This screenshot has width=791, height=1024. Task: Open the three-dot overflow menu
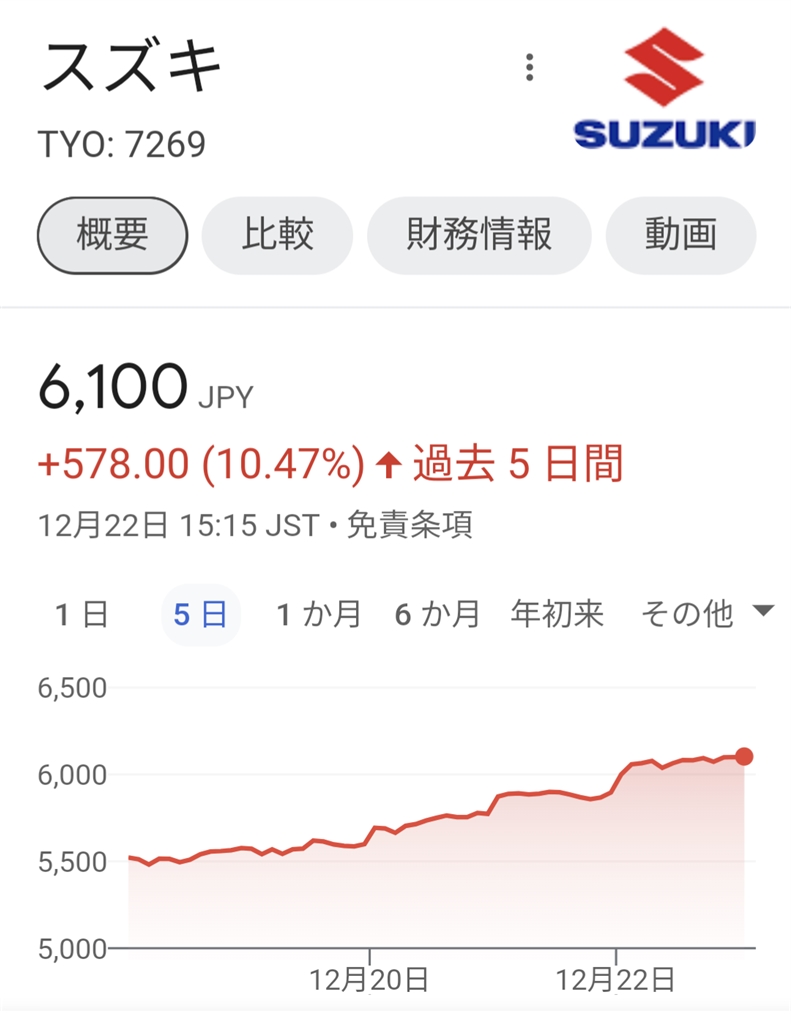coord(530,67)
